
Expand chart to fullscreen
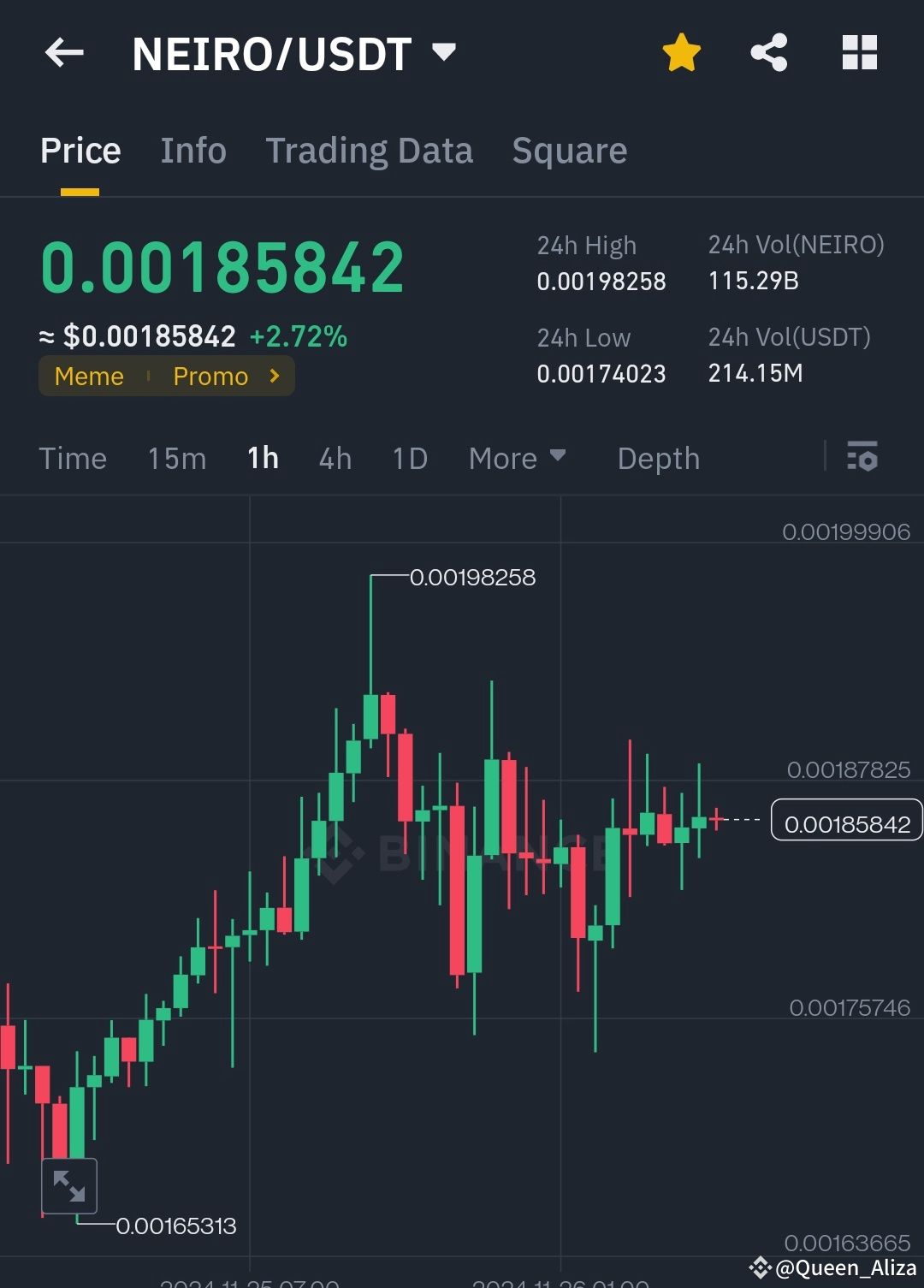click(69, 1185)
